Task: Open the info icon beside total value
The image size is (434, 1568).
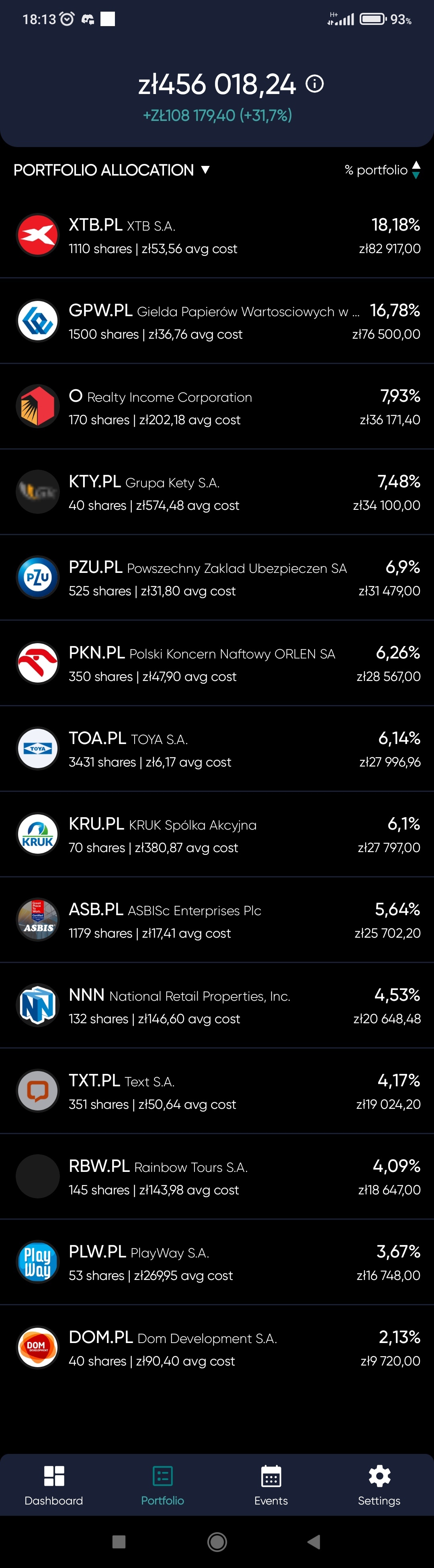Action: [x=315, y=84]
